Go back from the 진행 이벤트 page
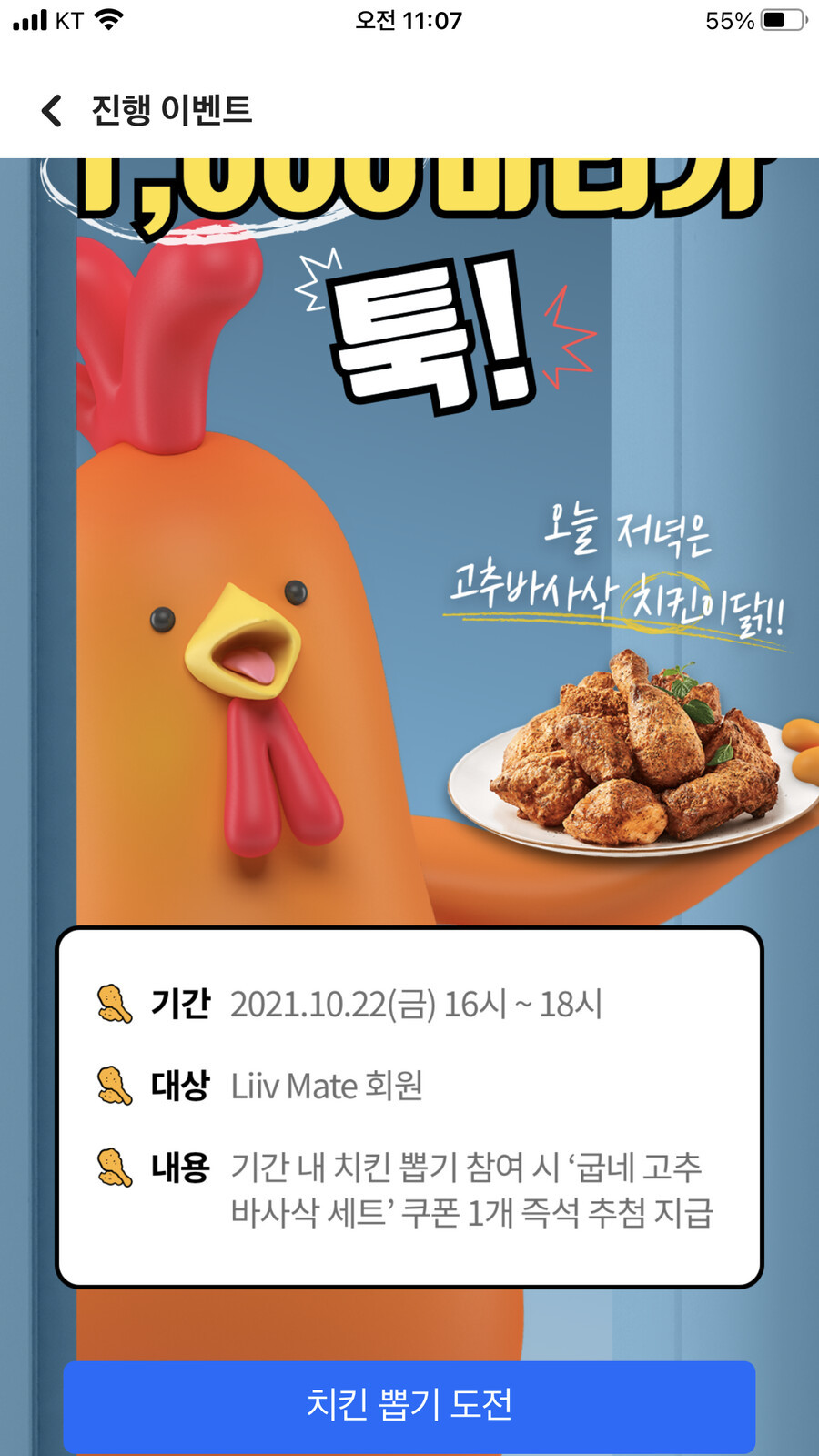Image resolution: width=819 pixels, height=1456 pixels. point(52,110)
